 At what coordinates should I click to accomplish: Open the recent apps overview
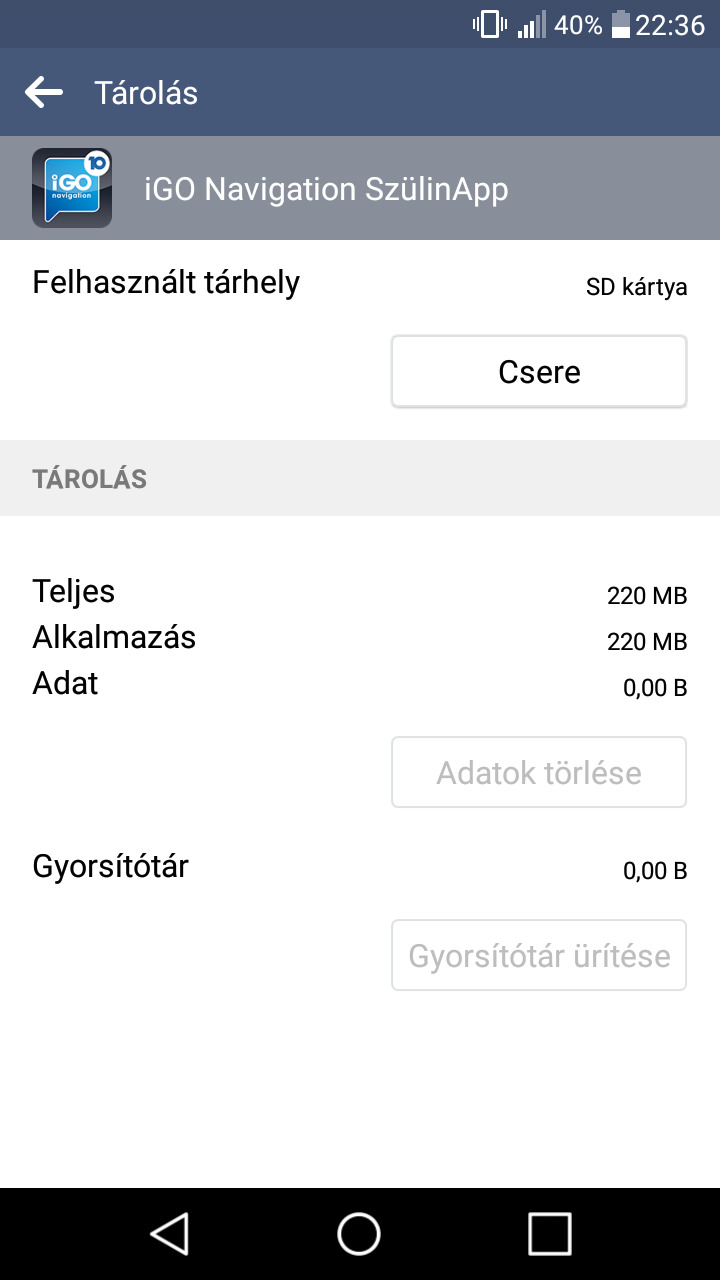(549, 1233)
